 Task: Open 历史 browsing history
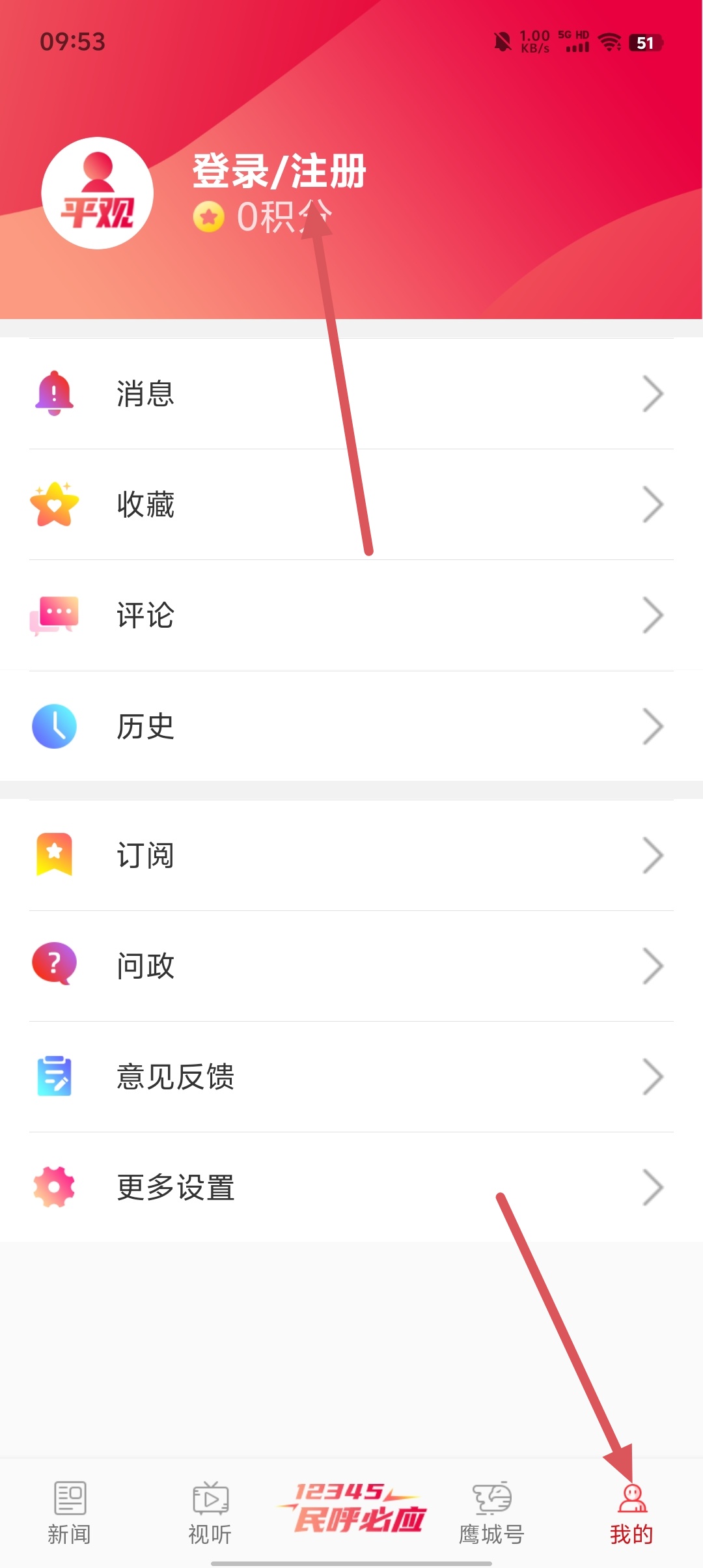351,726
